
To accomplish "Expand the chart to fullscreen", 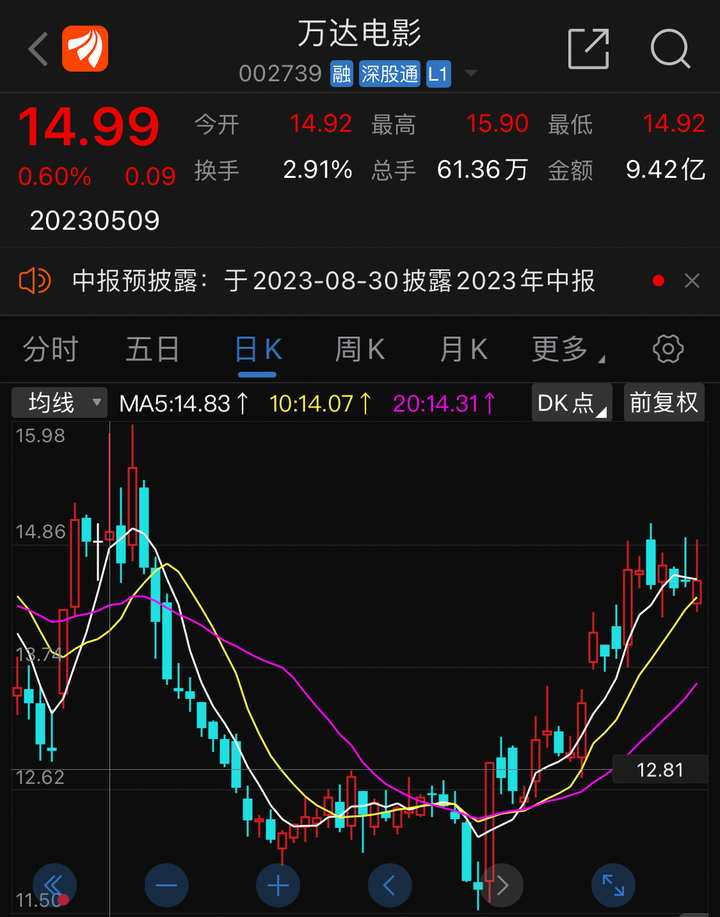I will 612,885.
